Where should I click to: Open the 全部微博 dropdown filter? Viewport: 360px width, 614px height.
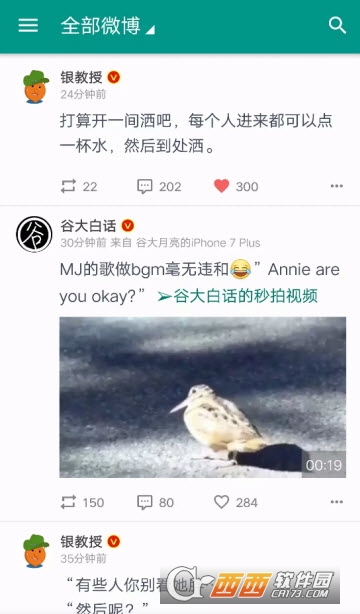point(108,26)
